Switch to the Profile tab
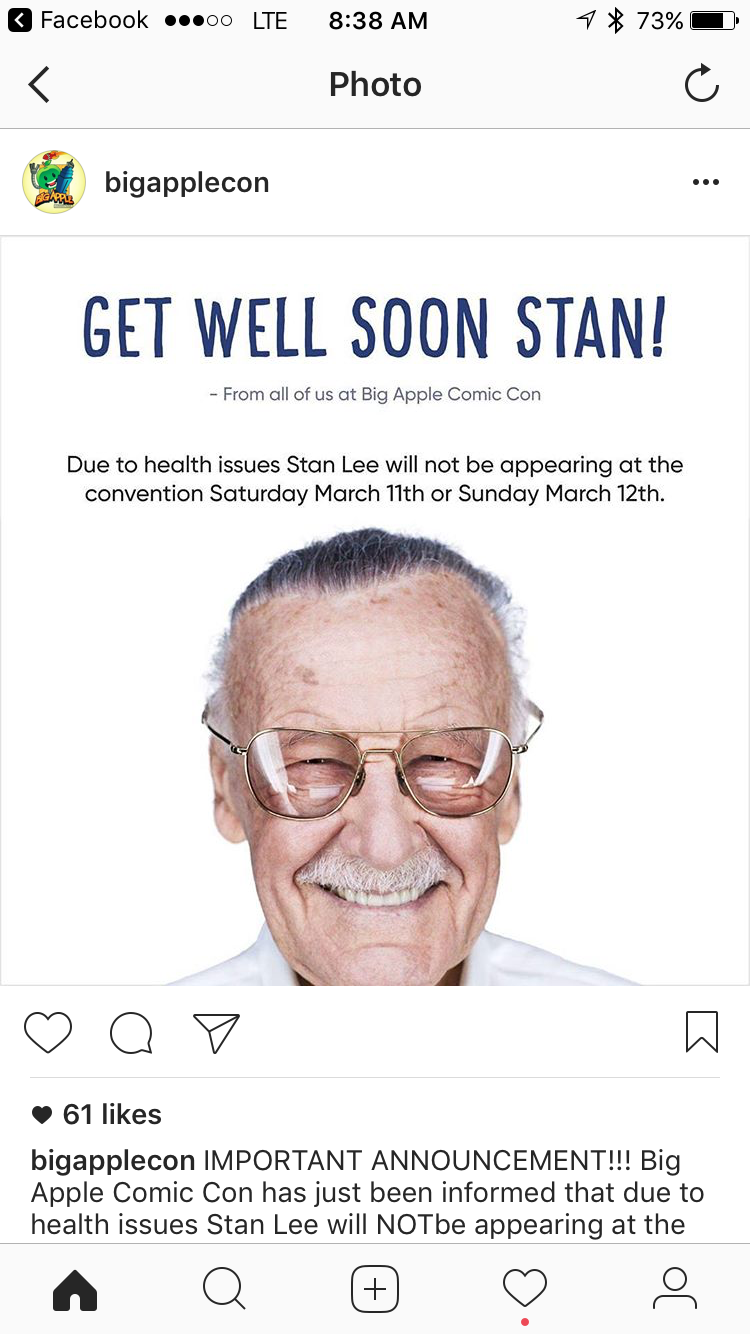The width and height of the screenshot is (750, 1334). click(x=675, y=1289)
